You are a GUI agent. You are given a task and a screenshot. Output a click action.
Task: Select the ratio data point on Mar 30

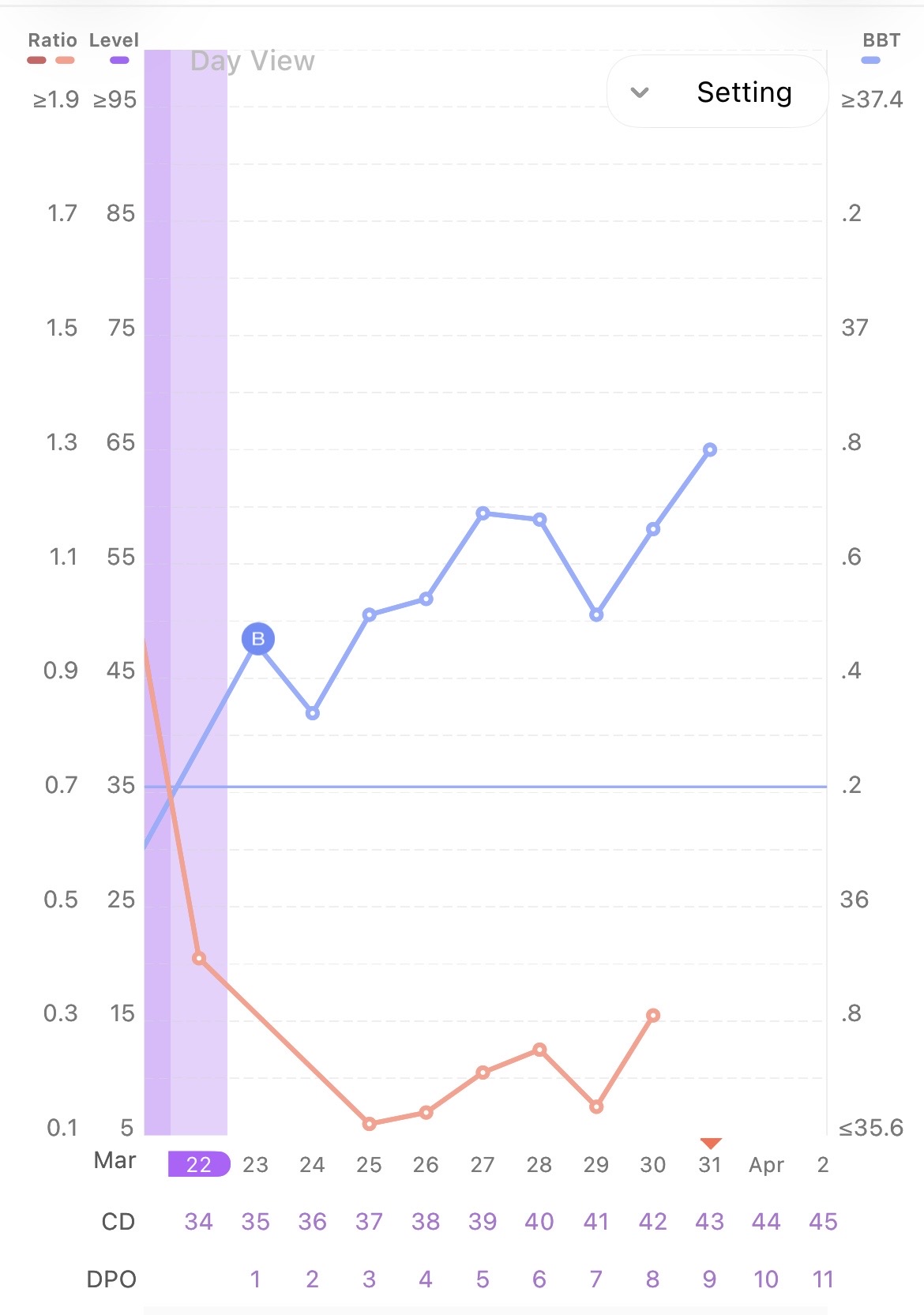[653, 1015]
